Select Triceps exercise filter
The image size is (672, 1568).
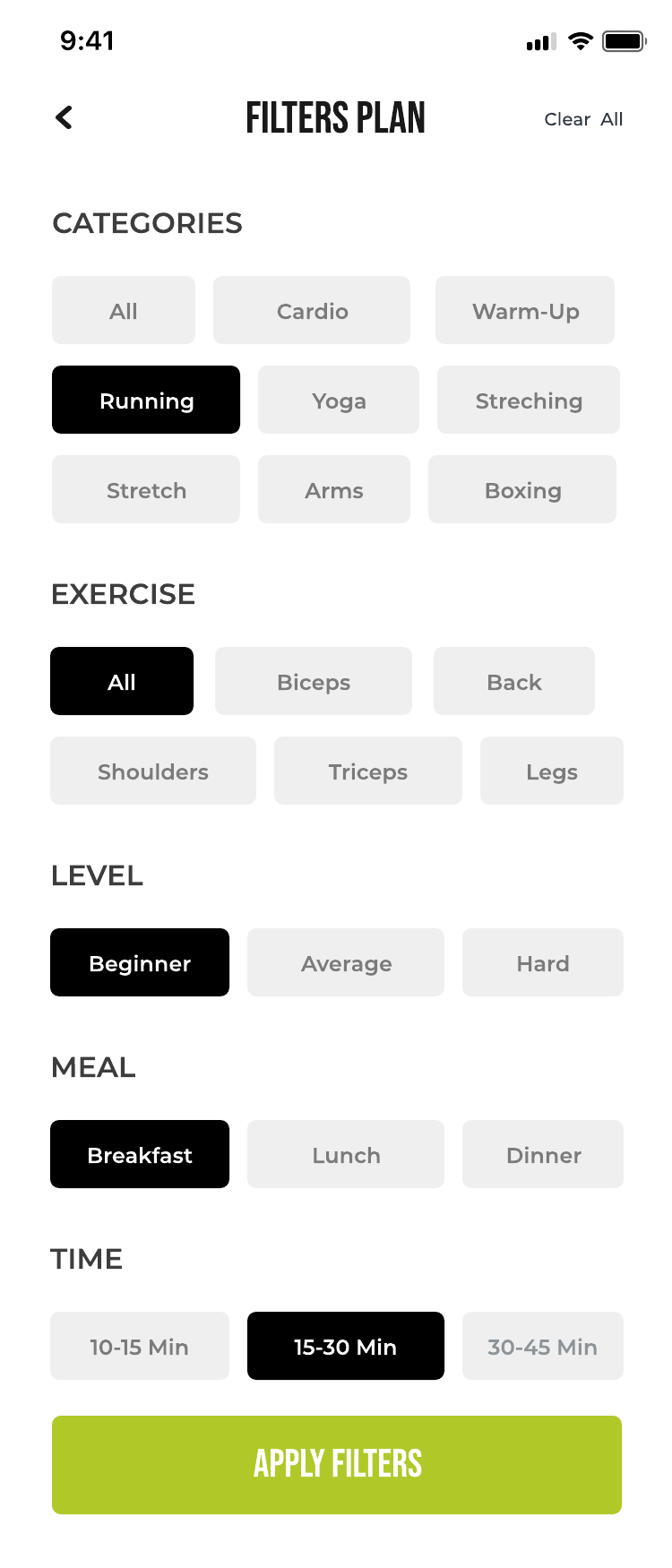click(368, 771)
